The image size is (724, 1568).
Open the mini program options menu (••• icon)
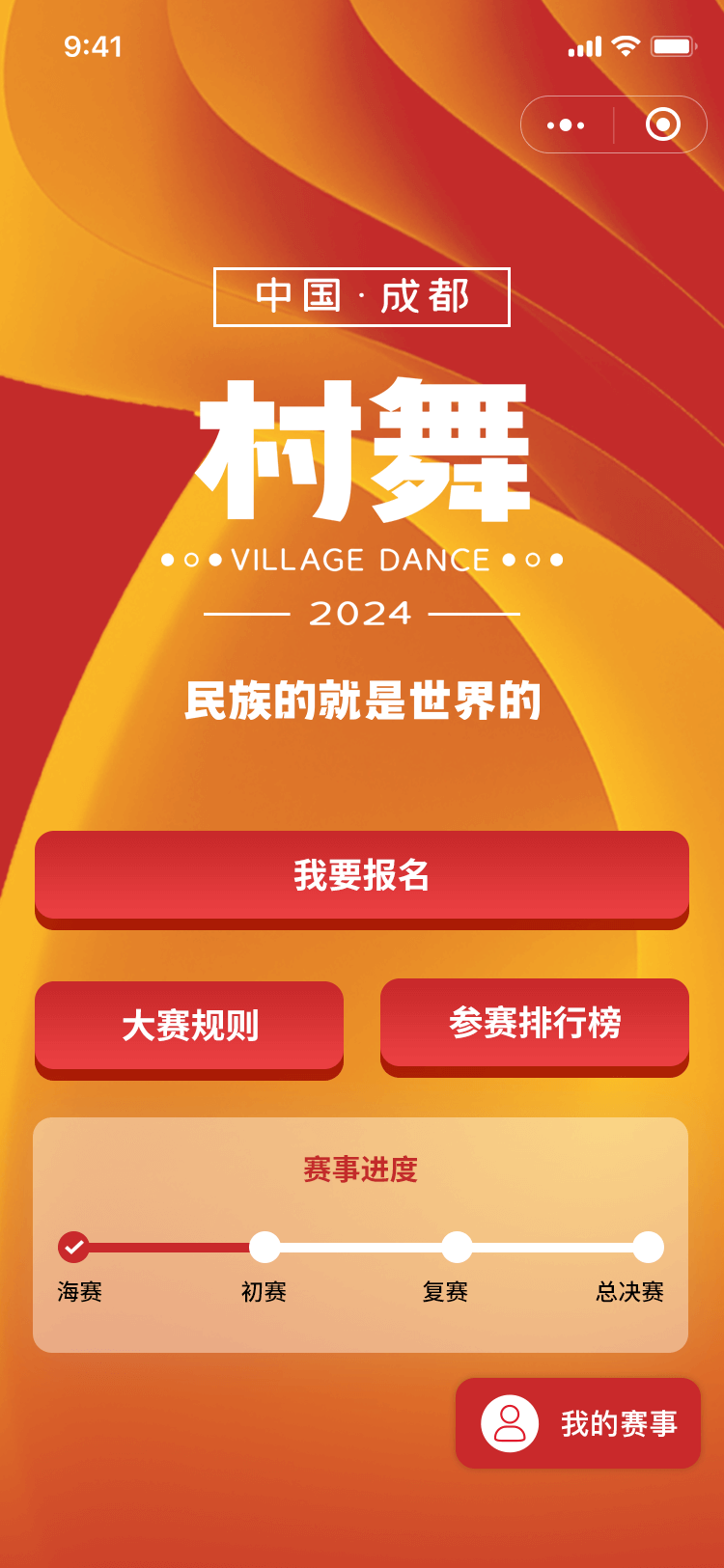pos(566,124)
